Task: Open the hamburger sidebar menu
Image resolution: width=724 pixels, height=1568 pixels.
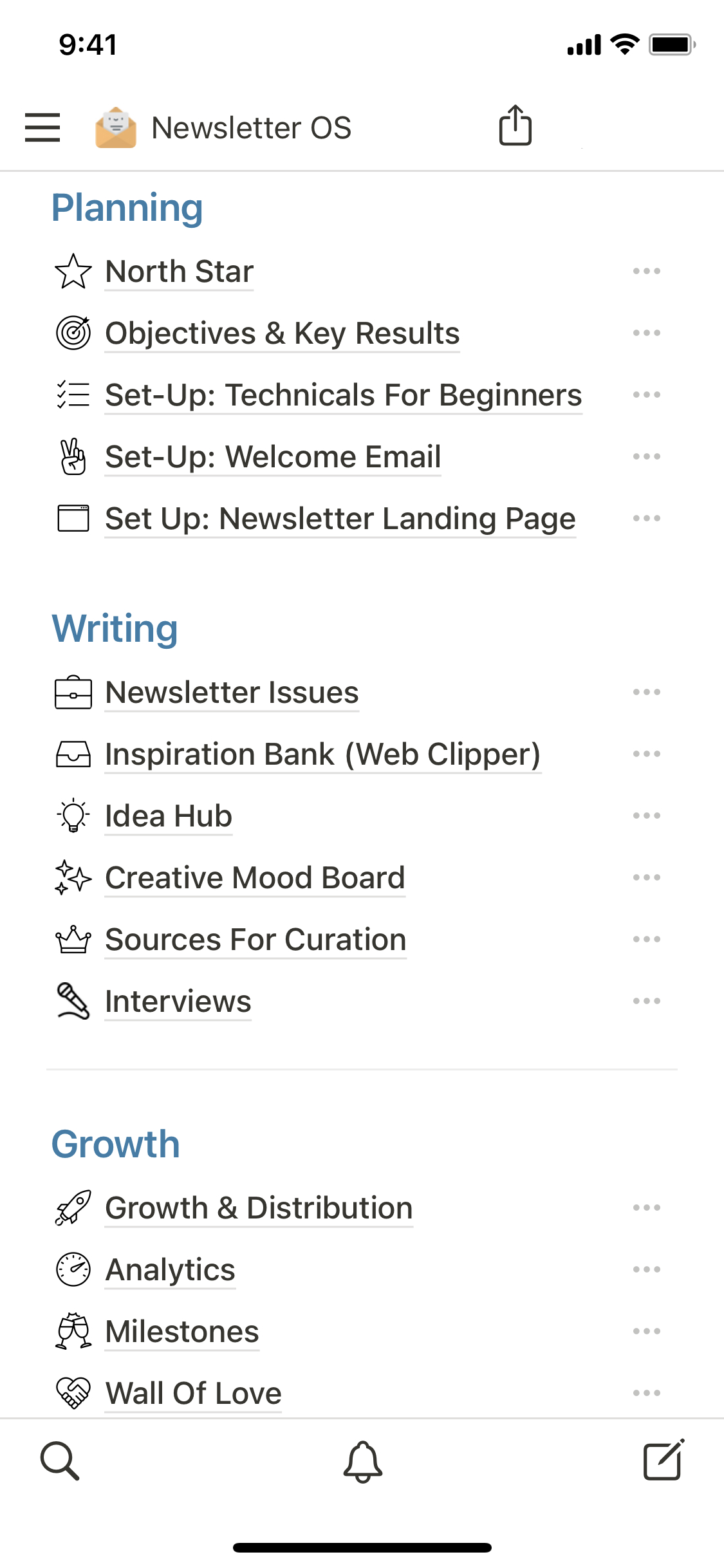Action: [x=42, y=127]
